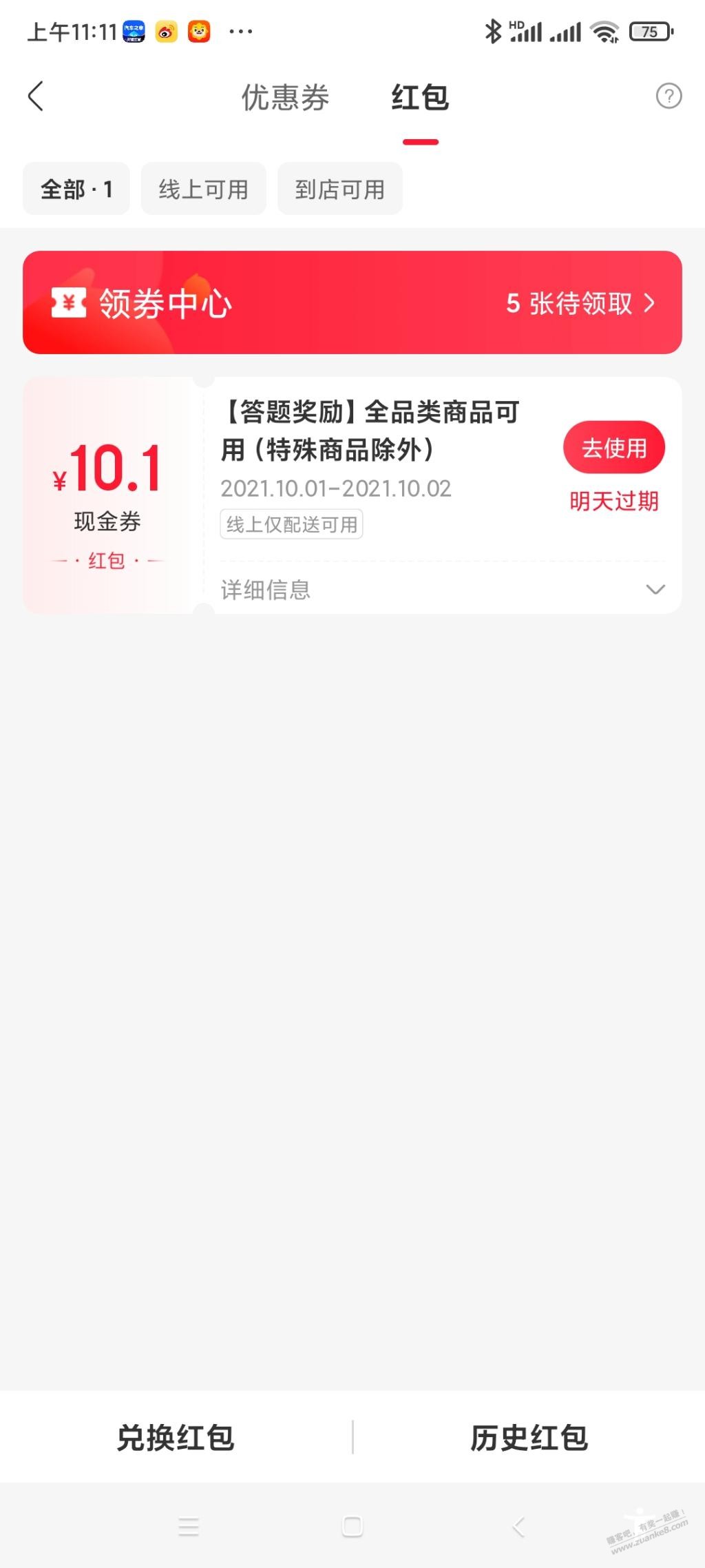Open the help question mark icon
This screenshot has height=1568, width=705.
669,96
